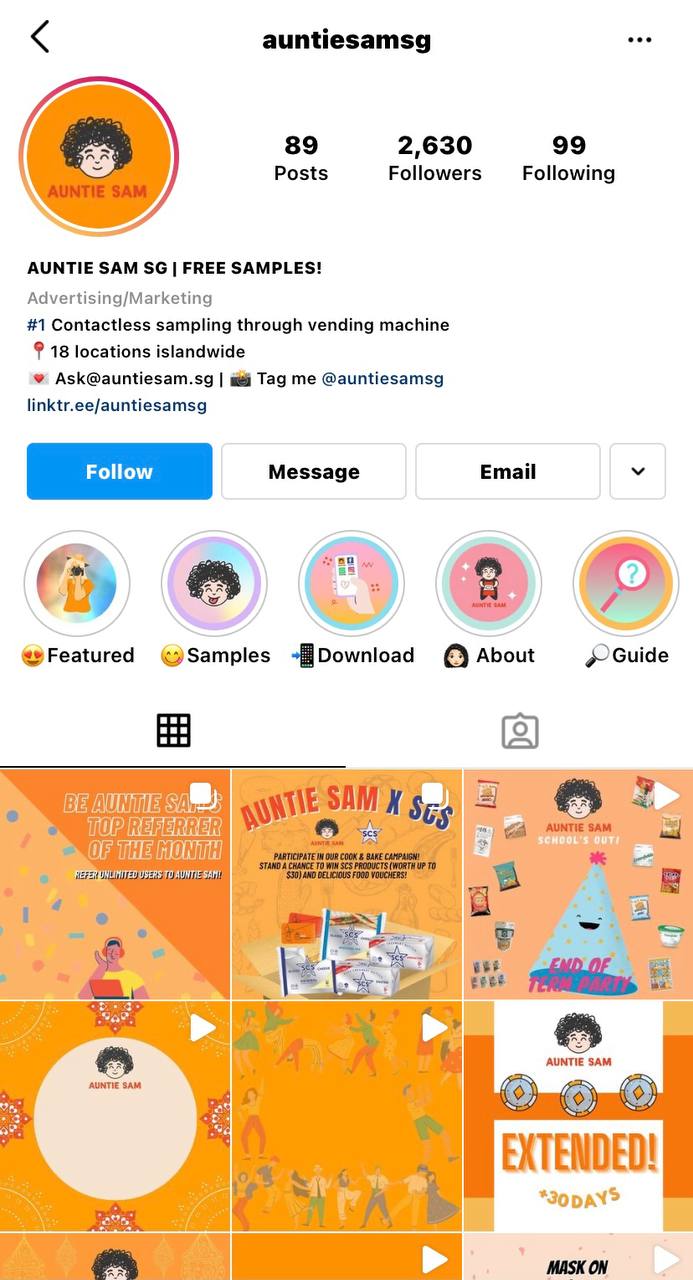
Task: Switch to the tagged photos tab
Action: click(x=519, y=732)
